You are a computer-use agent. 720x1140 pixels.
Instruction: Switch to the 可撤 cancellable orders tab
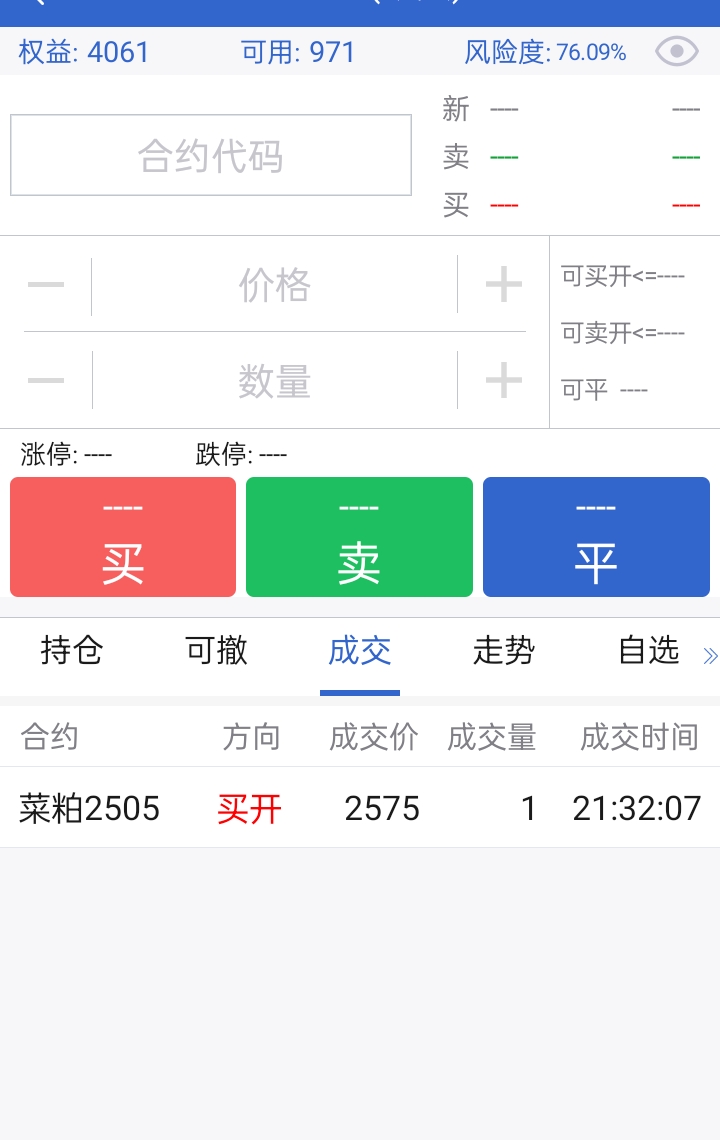click(216, 652)
